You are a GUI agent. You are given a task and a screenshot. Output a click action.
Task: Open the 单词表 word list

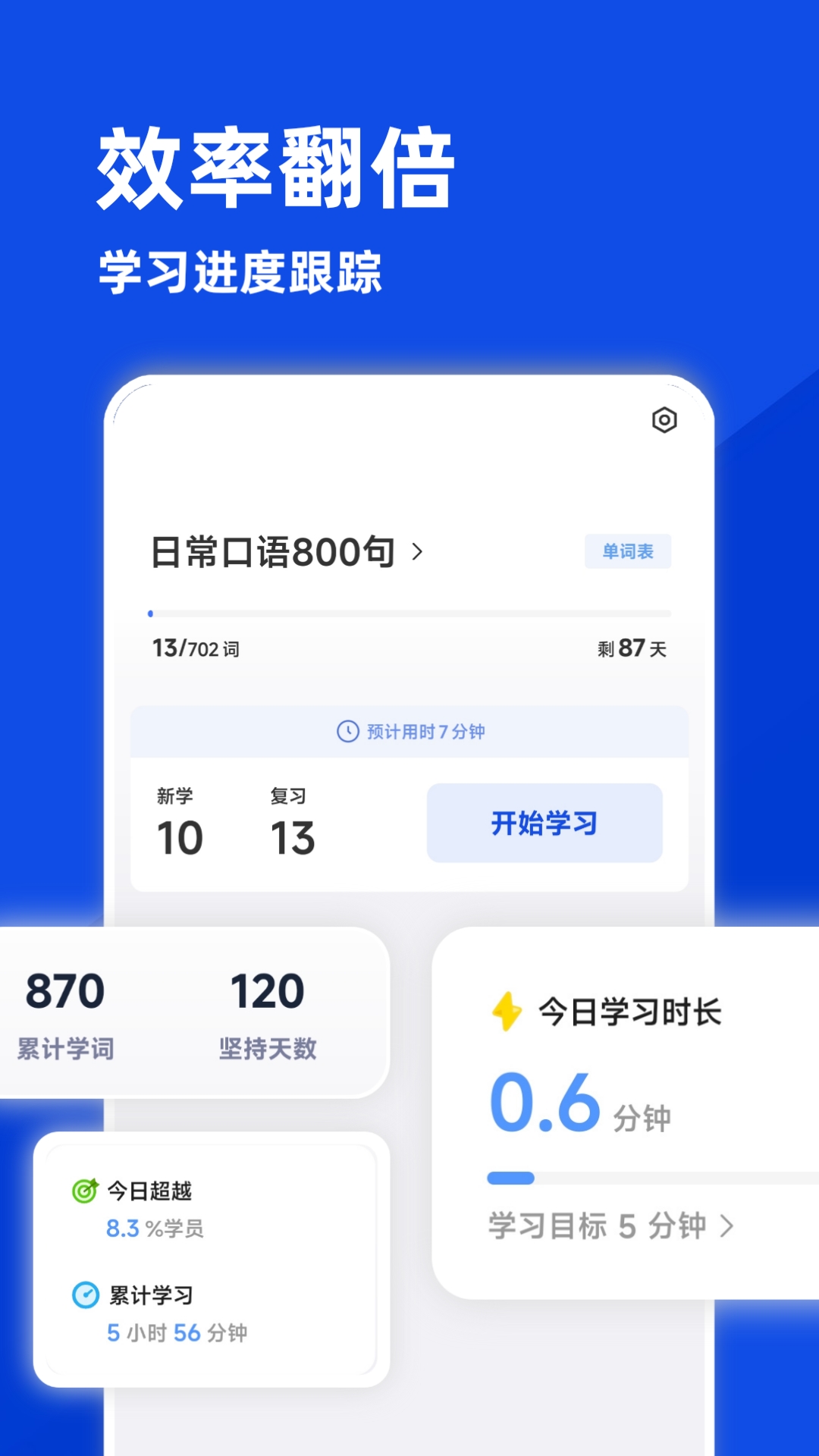(x=628, y=551)
